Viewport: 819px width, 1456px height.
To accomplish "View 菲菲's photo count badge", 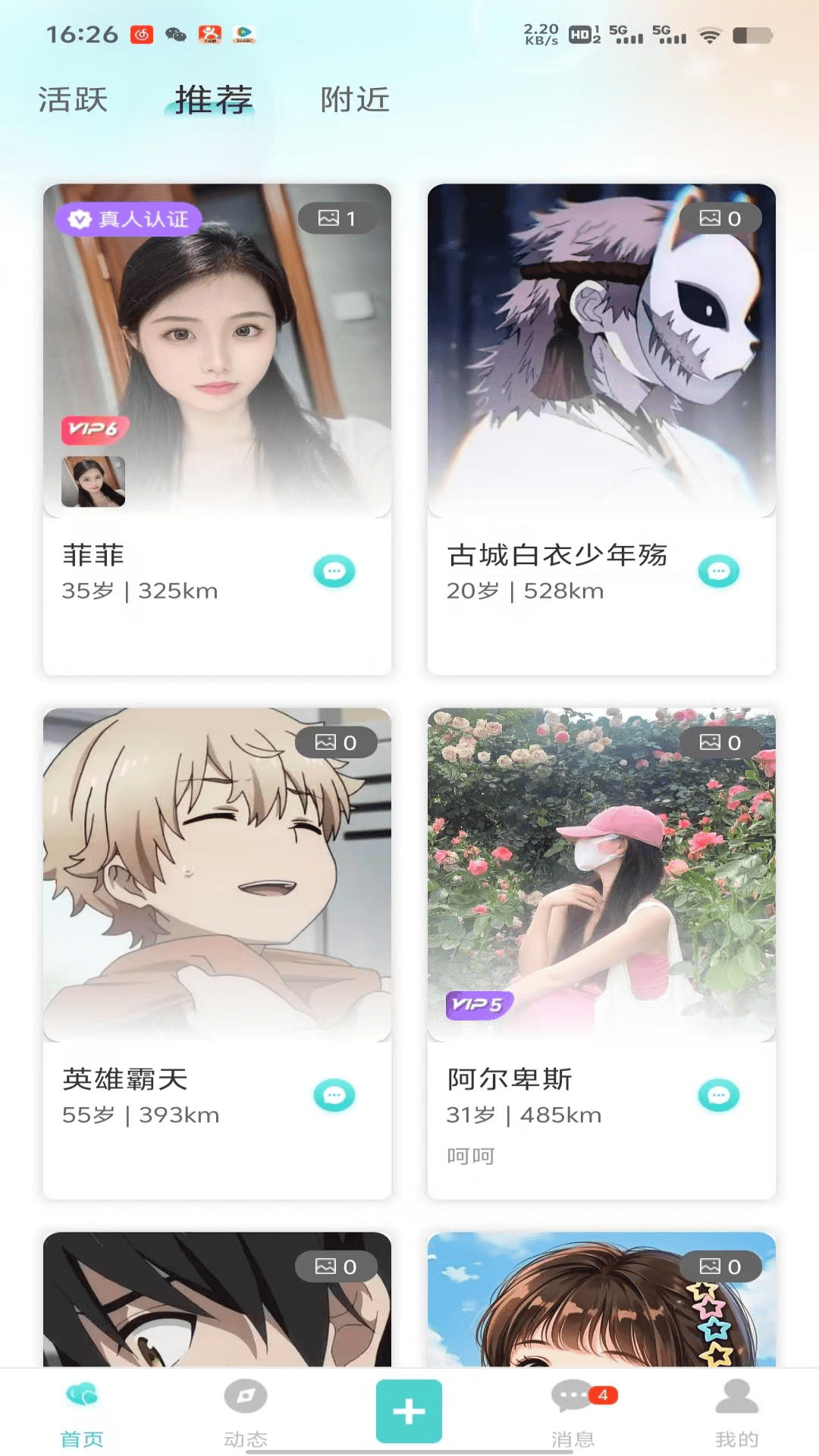I will click(337, 217).
